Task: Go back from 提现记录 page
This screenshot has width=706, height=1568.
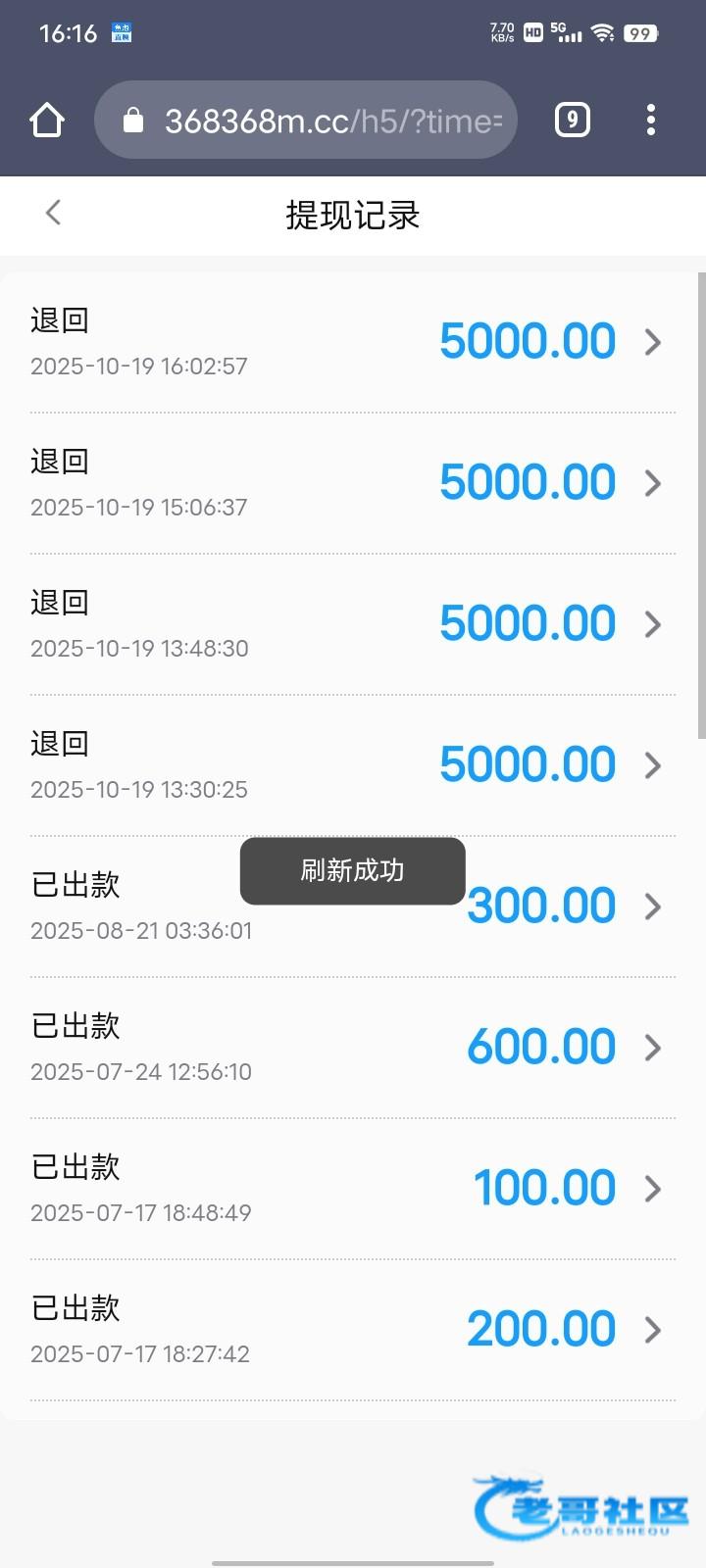Action: 53,213
